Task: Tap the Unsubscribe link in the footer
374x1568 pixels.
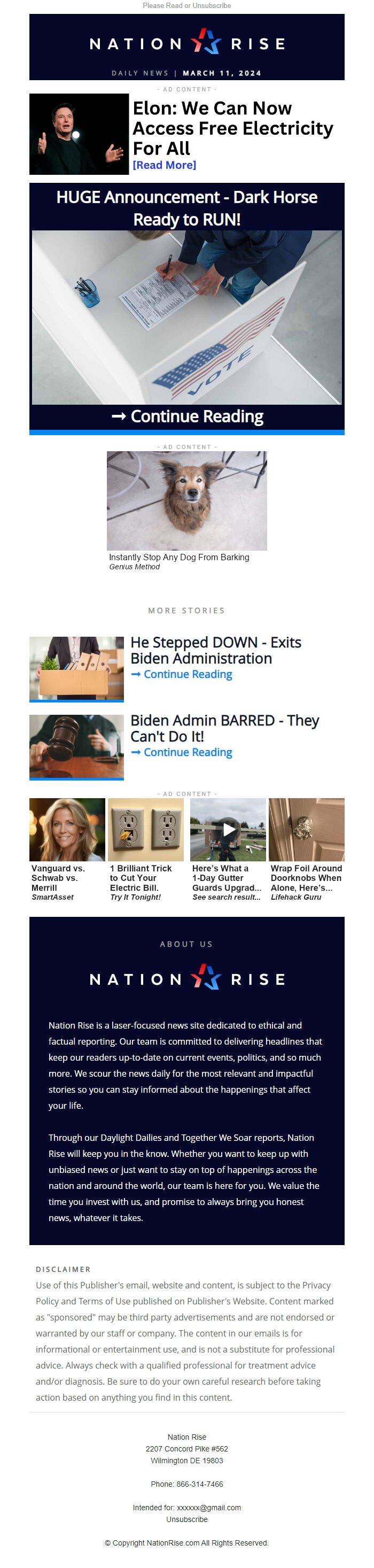Action: point(186,1519)
